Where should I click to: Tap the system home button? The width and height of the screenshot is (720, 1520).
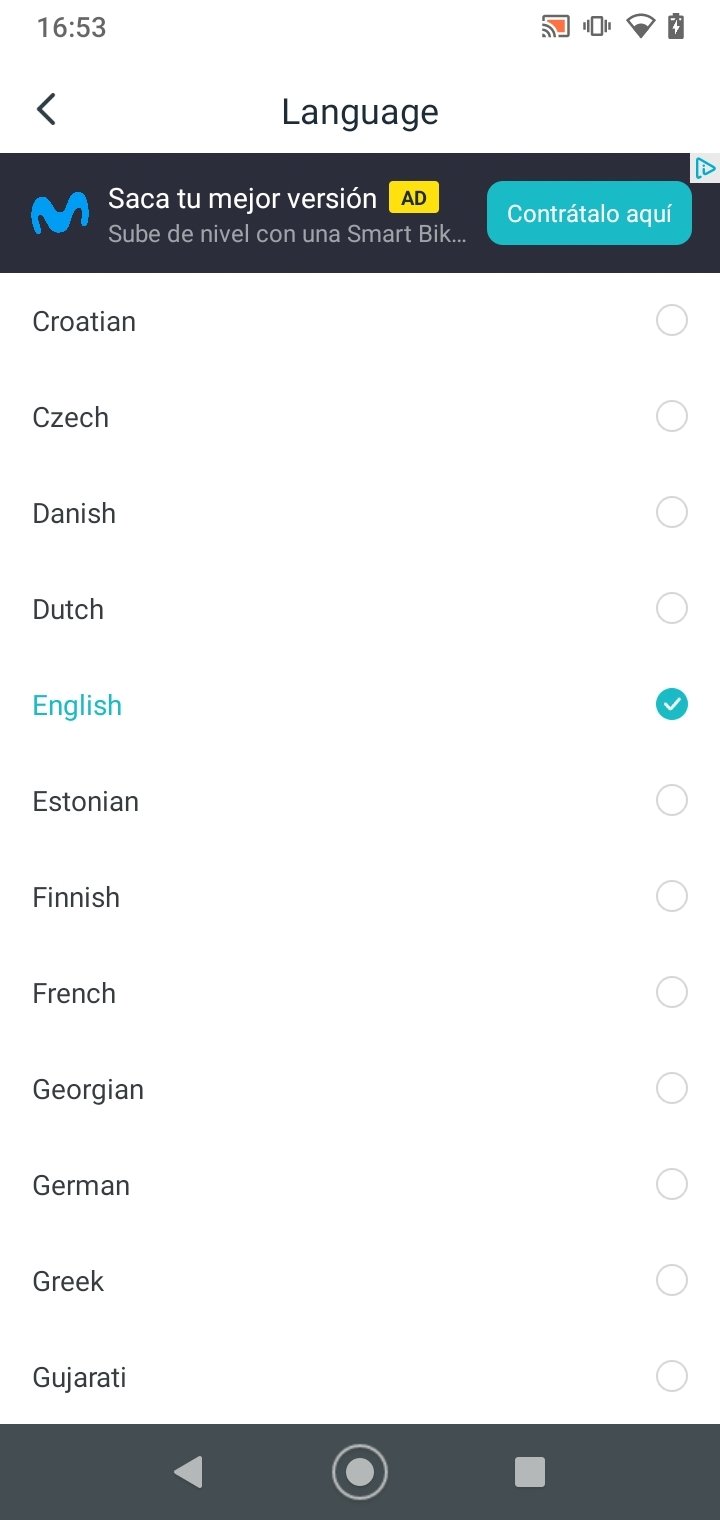[x=360, y=1472]
